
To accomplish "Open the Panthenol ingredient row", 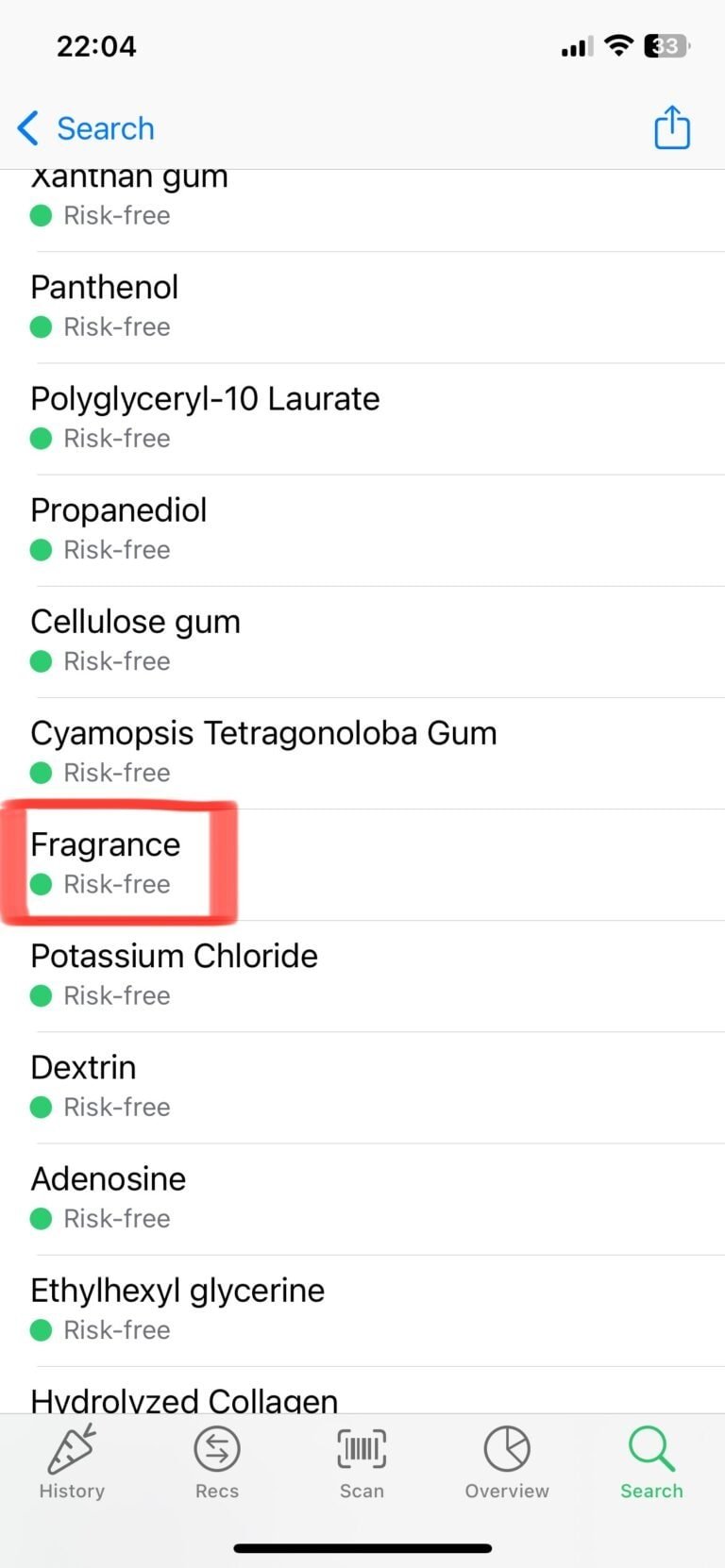I will tap(362, 307).
